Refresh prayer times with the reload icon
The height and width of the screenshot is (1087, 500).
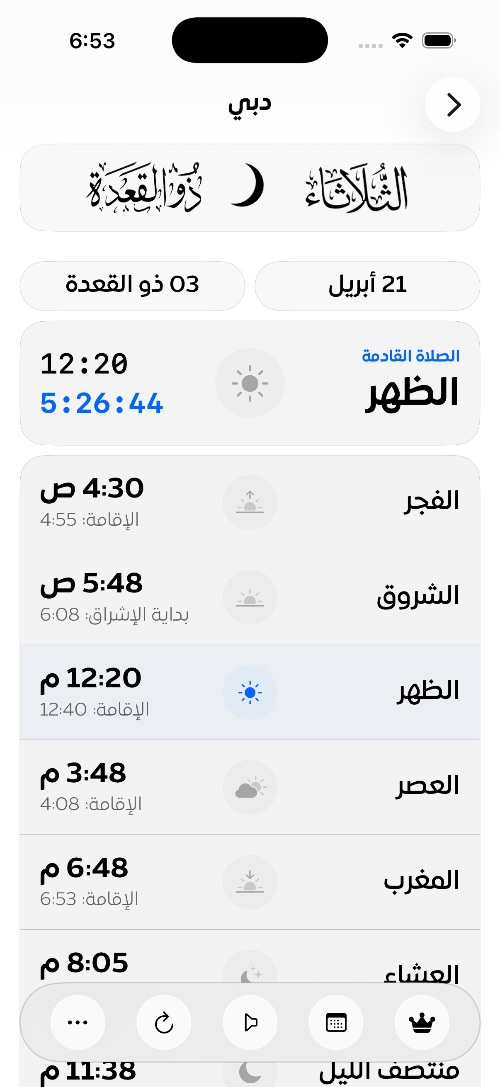click(x=164, y=1023)
